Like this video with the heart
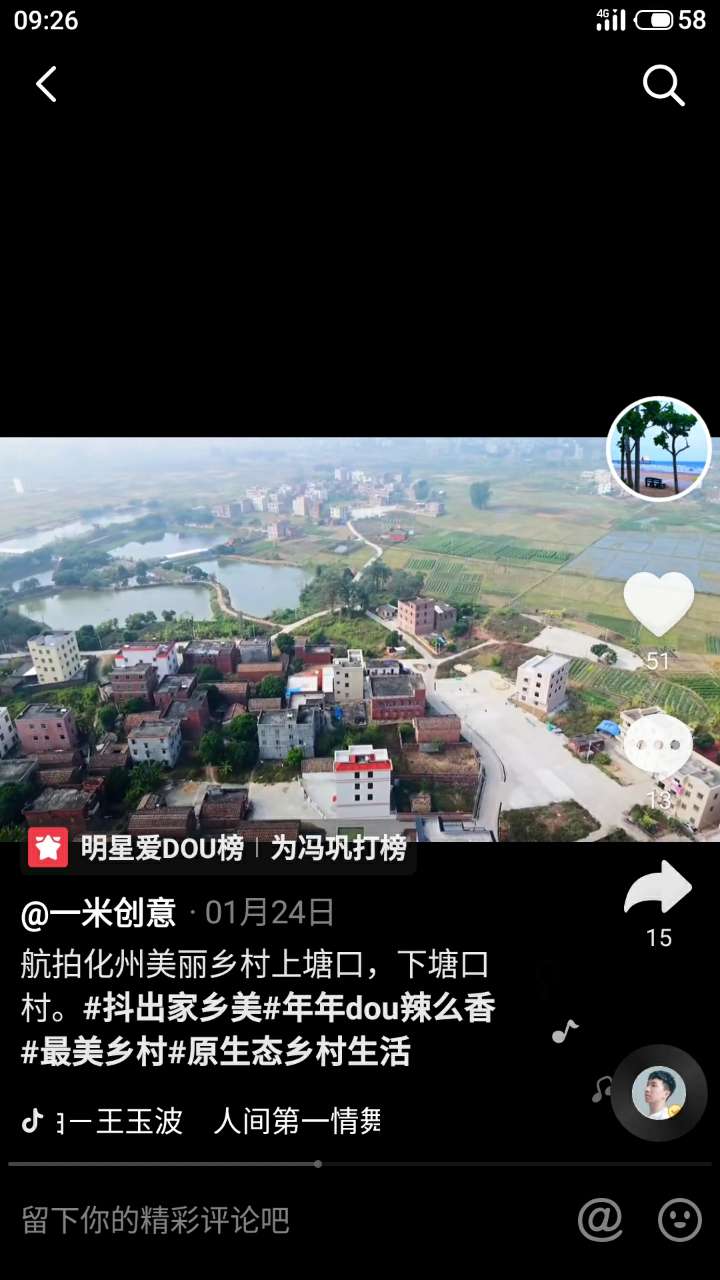The height and width of the screenshot is (1280, 720). (x=658, y=604)
